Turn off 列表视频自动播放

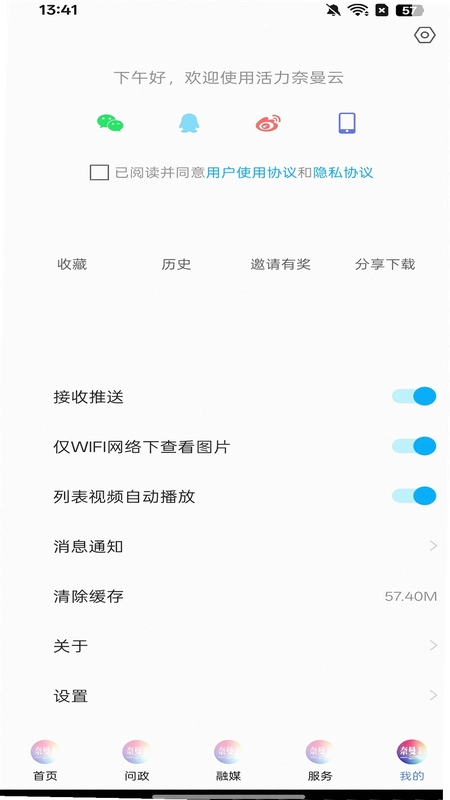414,496
